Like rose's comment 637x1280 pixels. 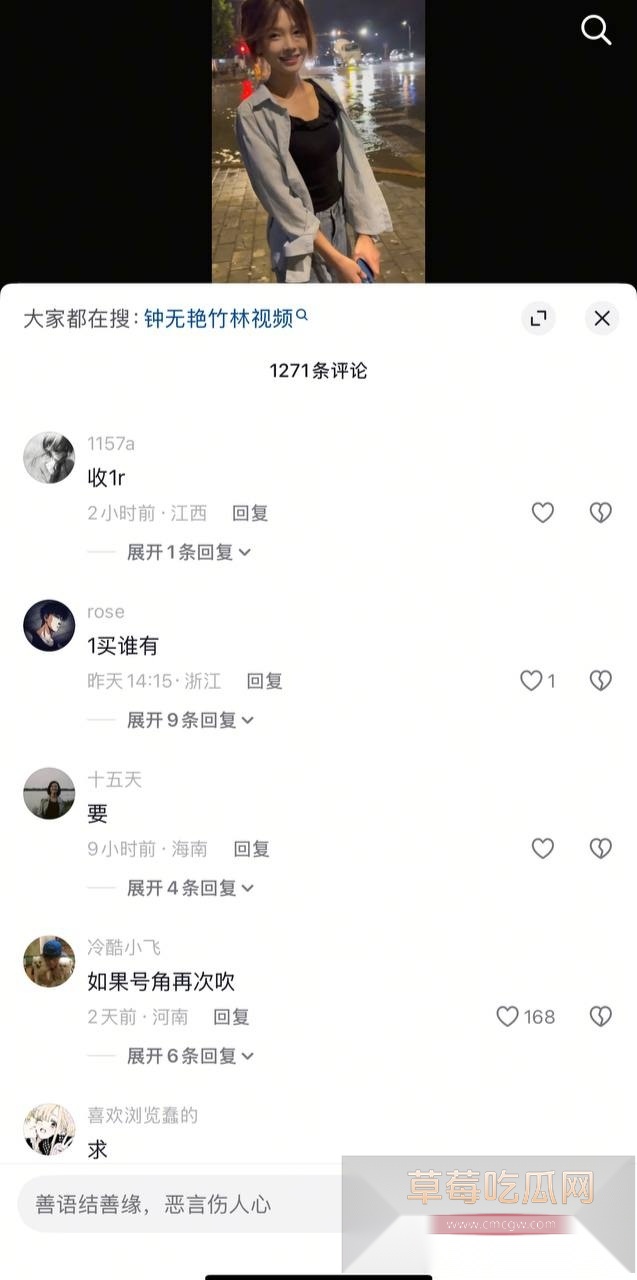[x=531, y=681]
